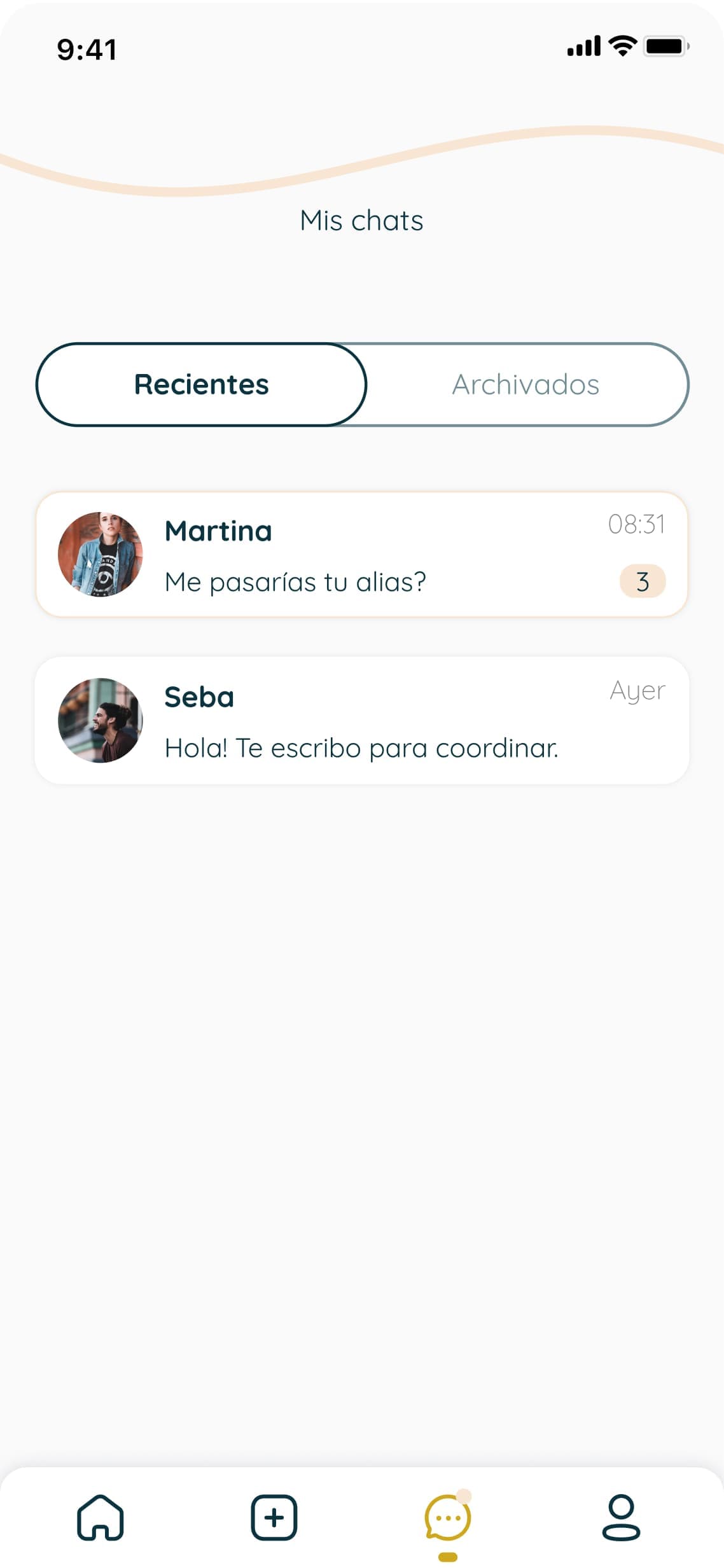Open the chat with Seba
Screen dimensions: 724x1568
pyautogui.click(x=361, y=721)
